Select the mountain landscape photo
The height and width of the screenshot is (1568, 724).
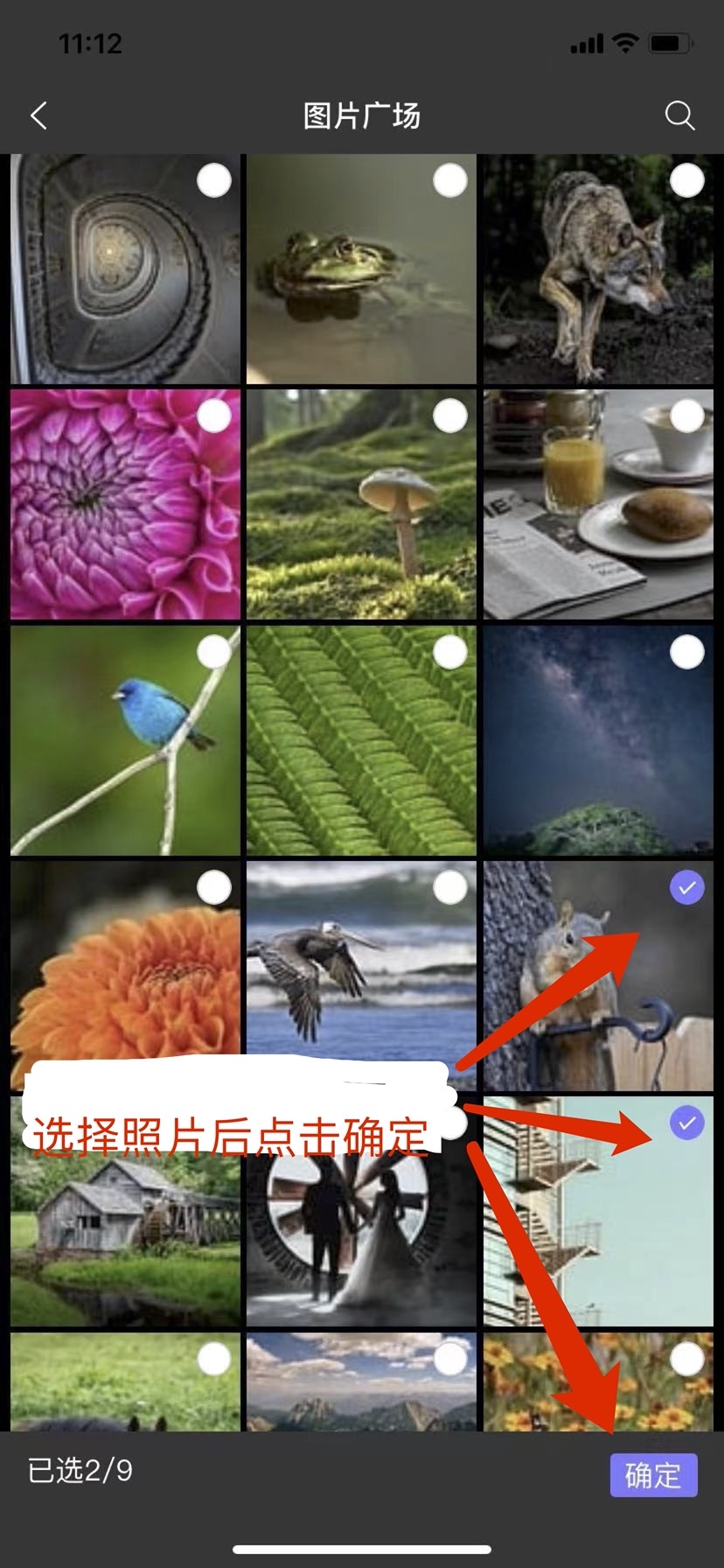[x=450, y=1358]
